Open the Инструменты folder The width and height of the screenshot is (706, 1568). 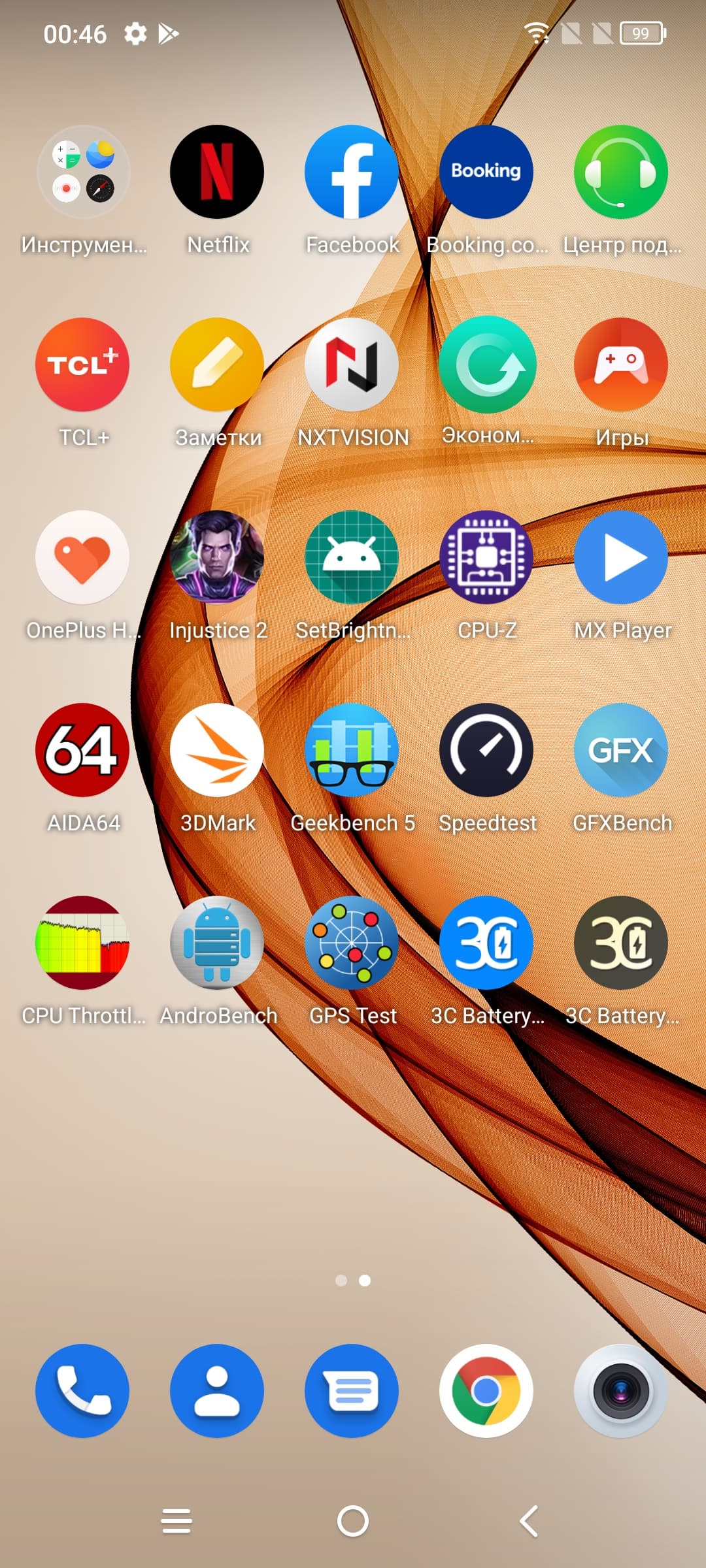(83, 172)
